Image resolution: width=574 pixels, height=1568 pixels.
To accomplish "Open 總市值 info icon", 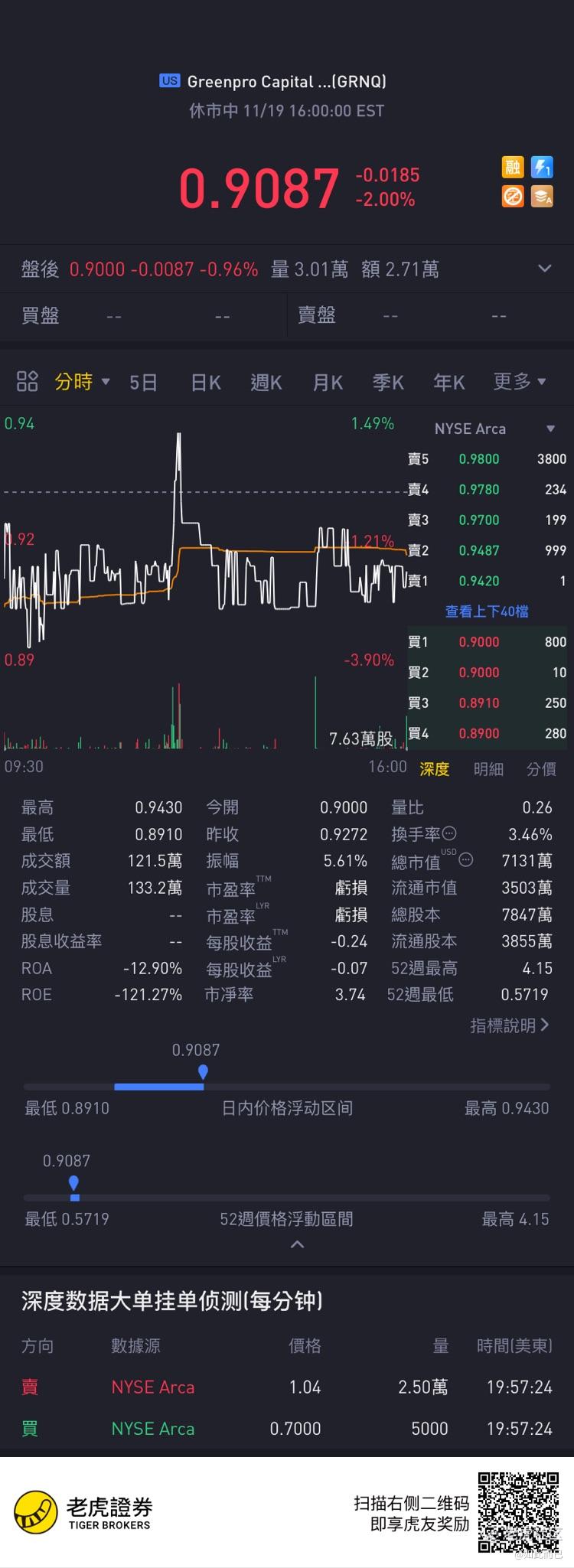I will 465,860.
